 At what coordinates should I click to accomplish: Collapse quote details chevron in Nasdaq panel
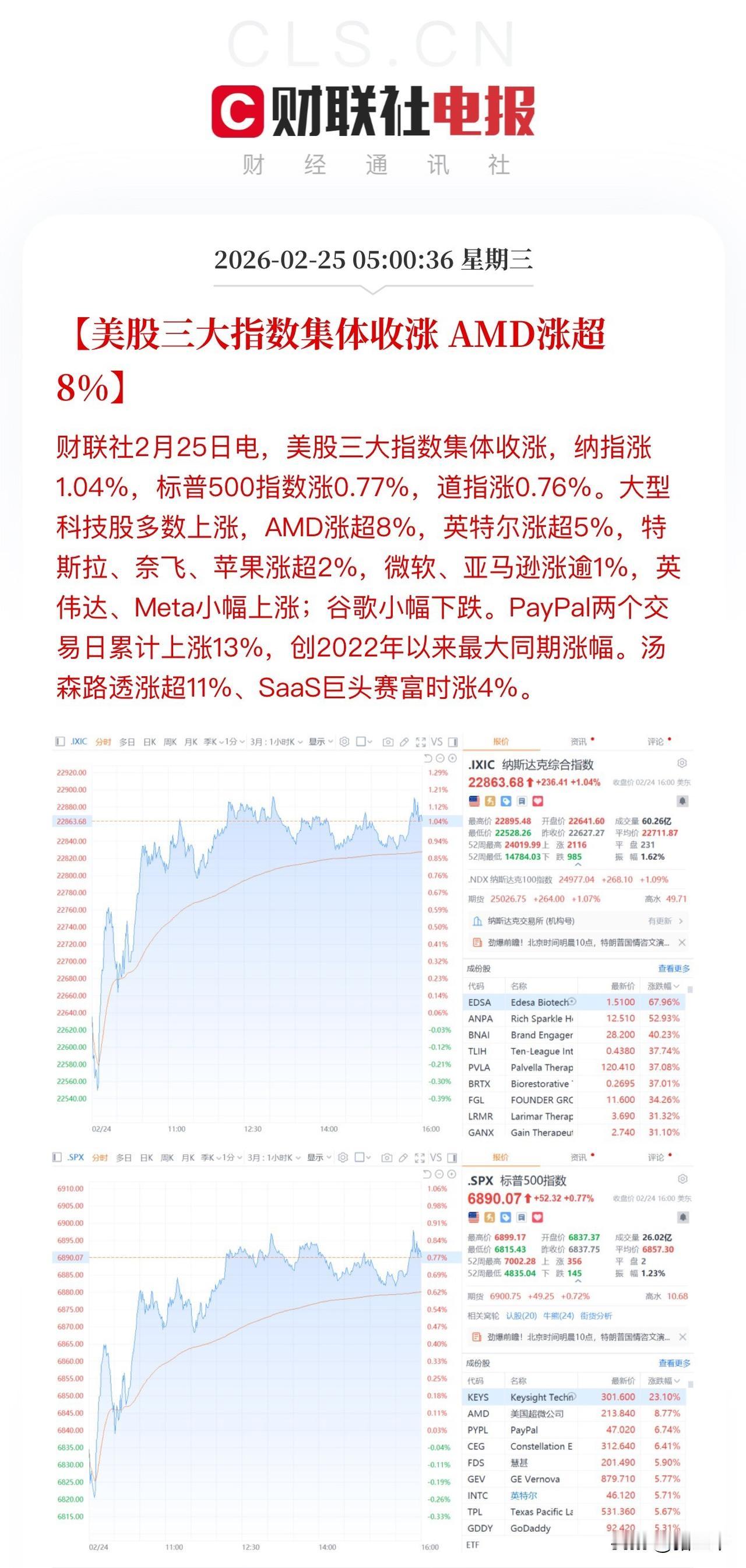578,864
